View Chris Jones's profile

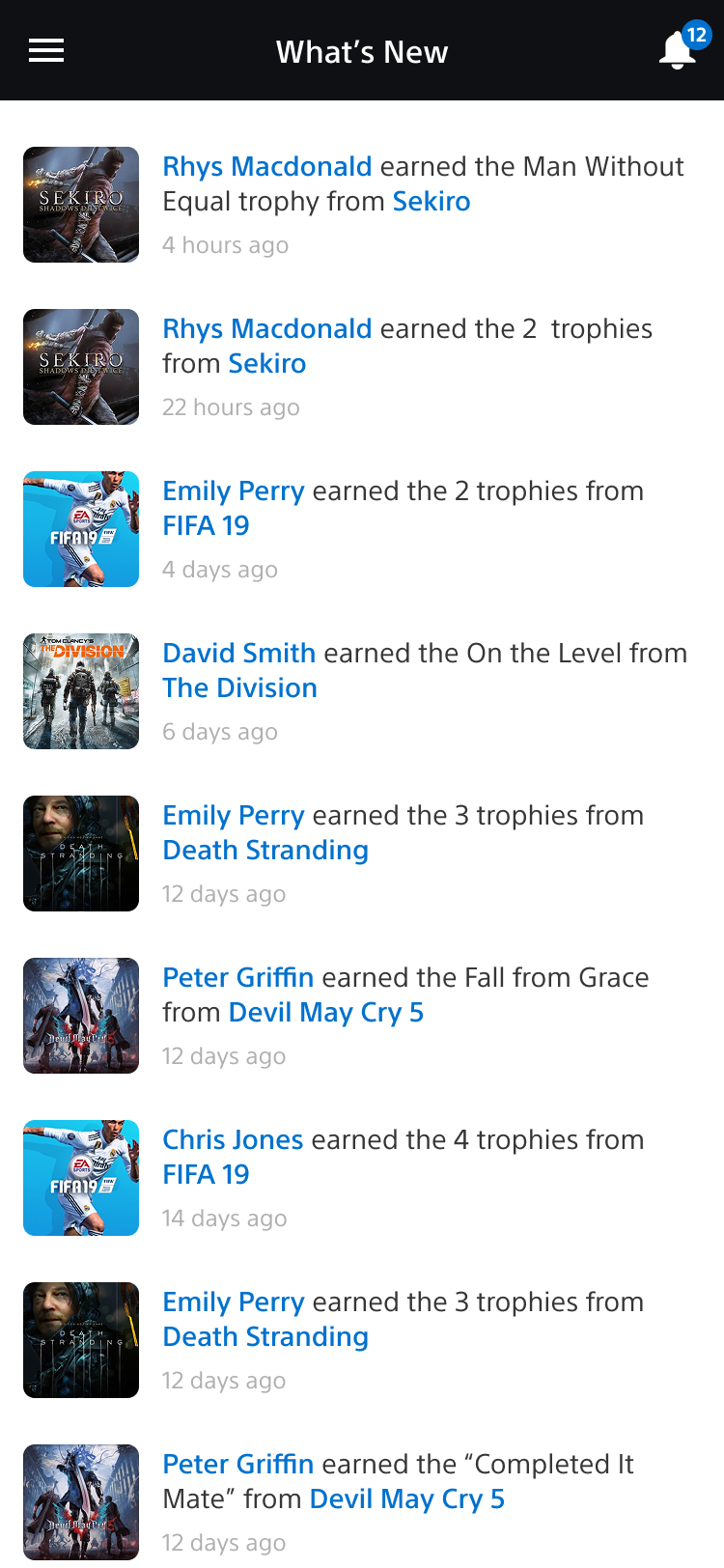click(x=234, y=1140)
